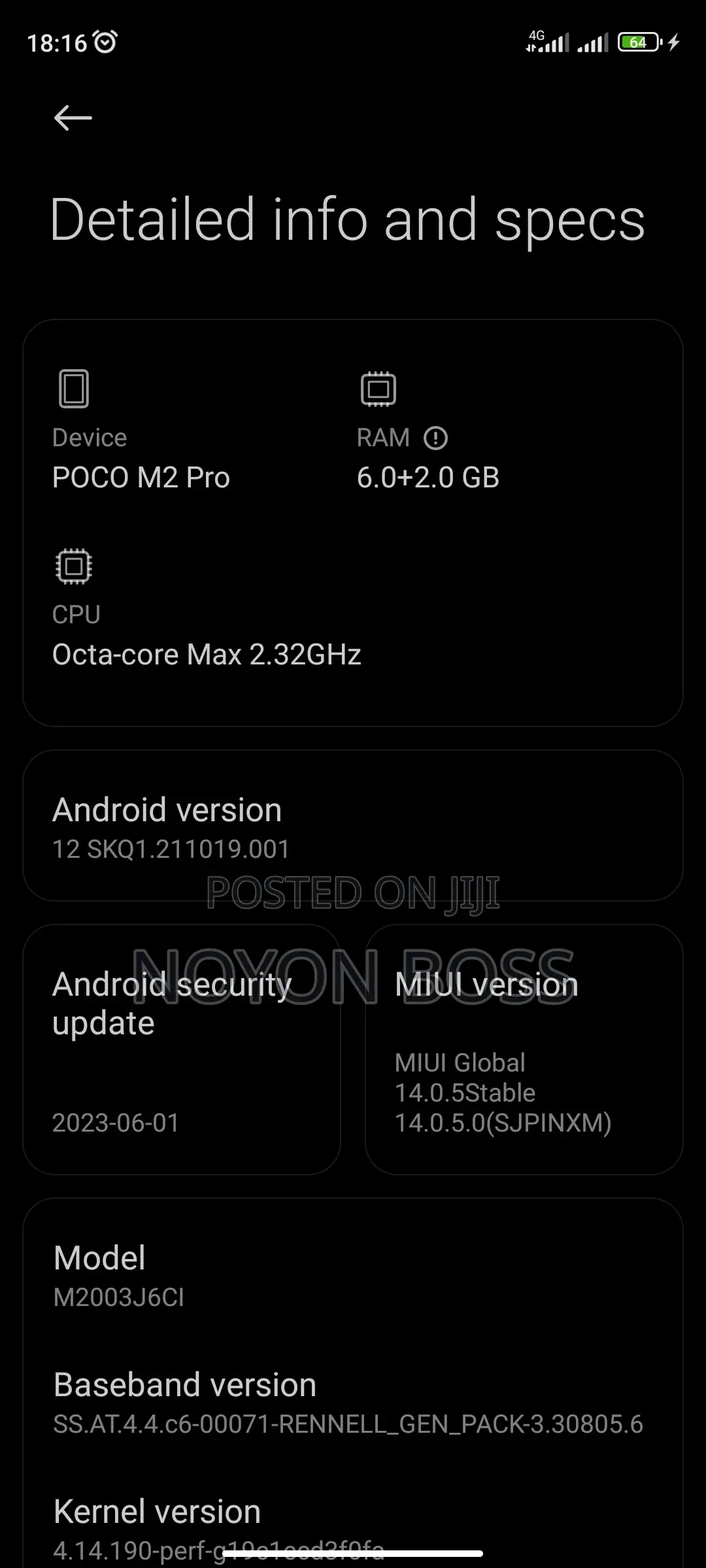Screen dimensions: 706x1568
Task: Tap the RAM value 6.0+2.0 GB
Action: (x=428, y=477)
